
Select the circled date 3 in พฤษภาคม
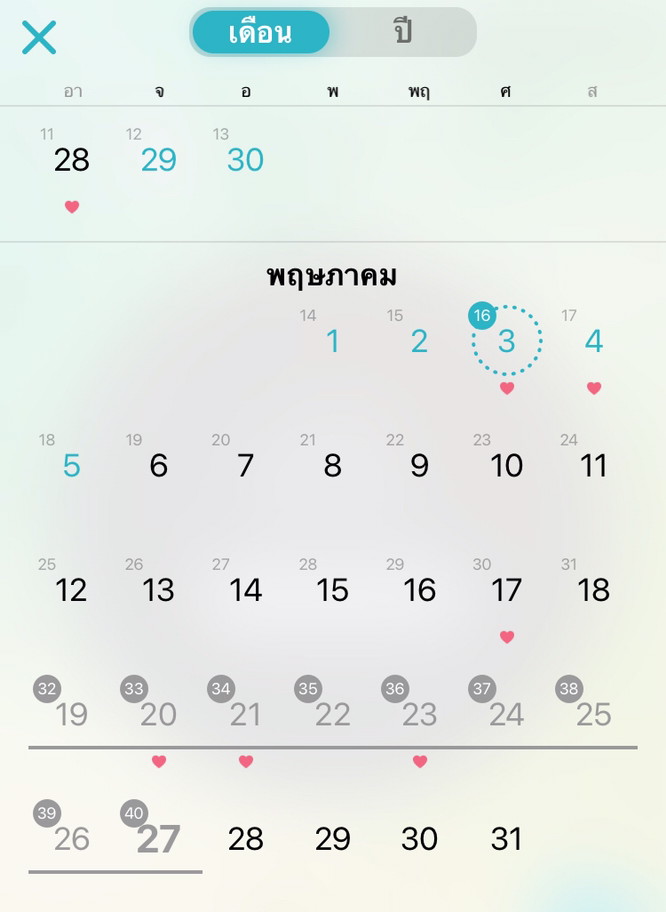[506, 341]
